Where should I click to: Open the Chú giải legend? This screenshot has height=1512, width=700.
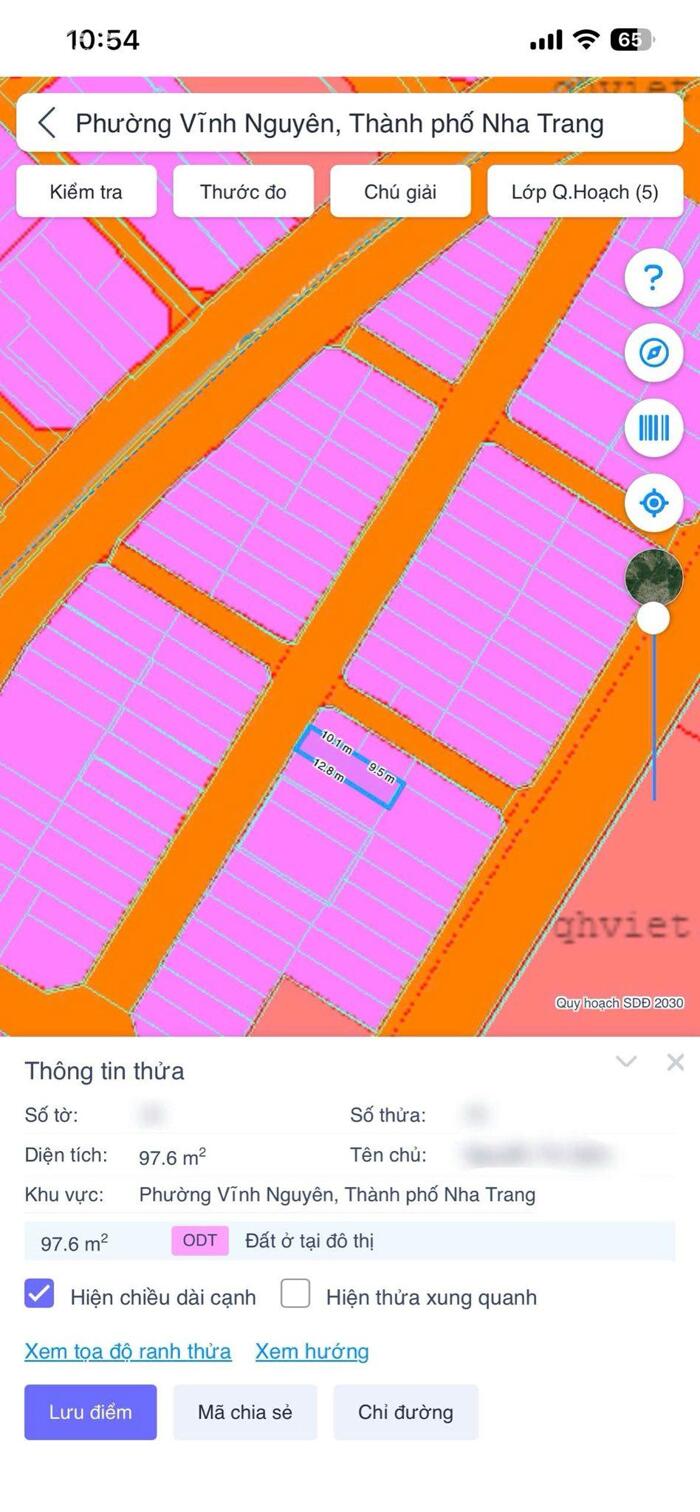[x=400, y=192]
